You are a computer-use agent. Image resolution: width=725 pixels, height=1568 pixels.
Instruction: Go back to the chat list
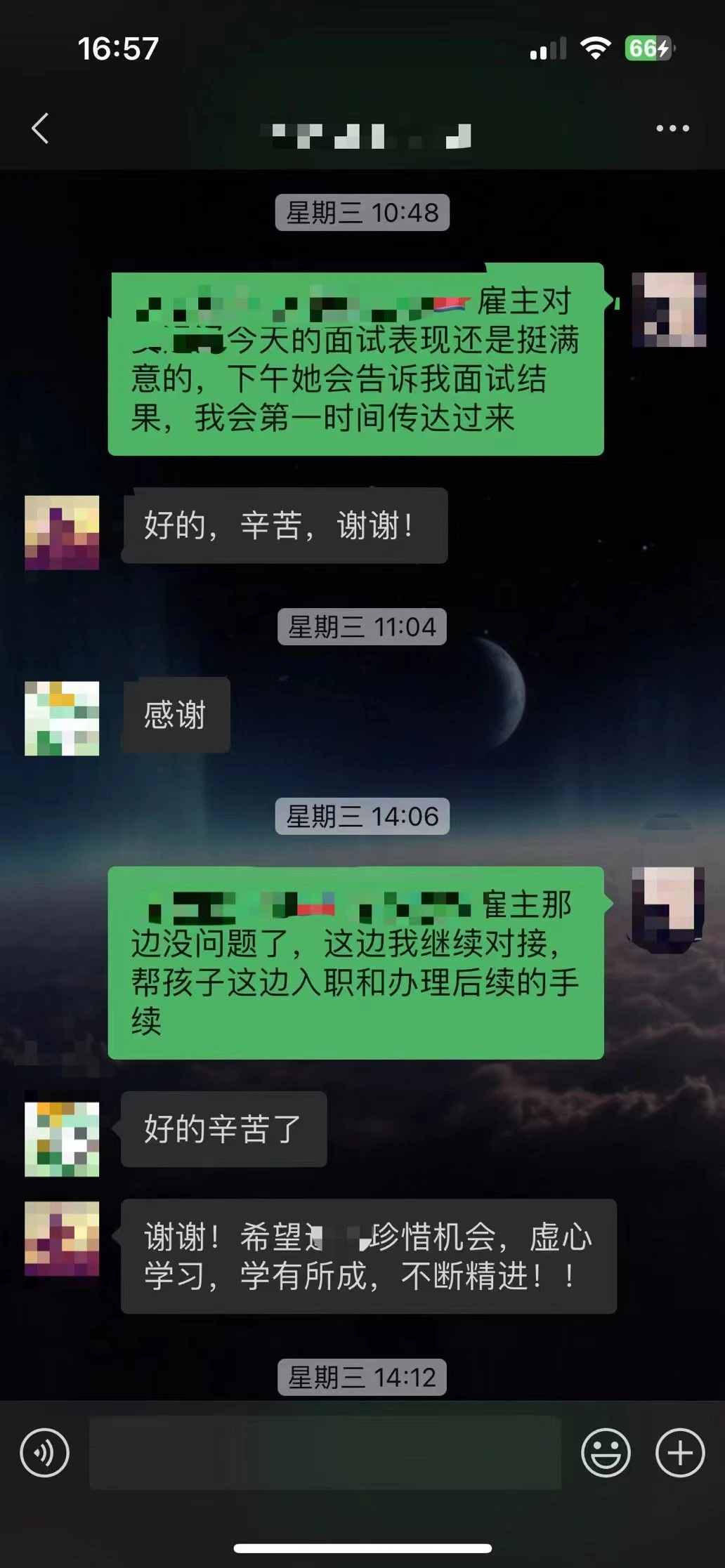(41, 129)
